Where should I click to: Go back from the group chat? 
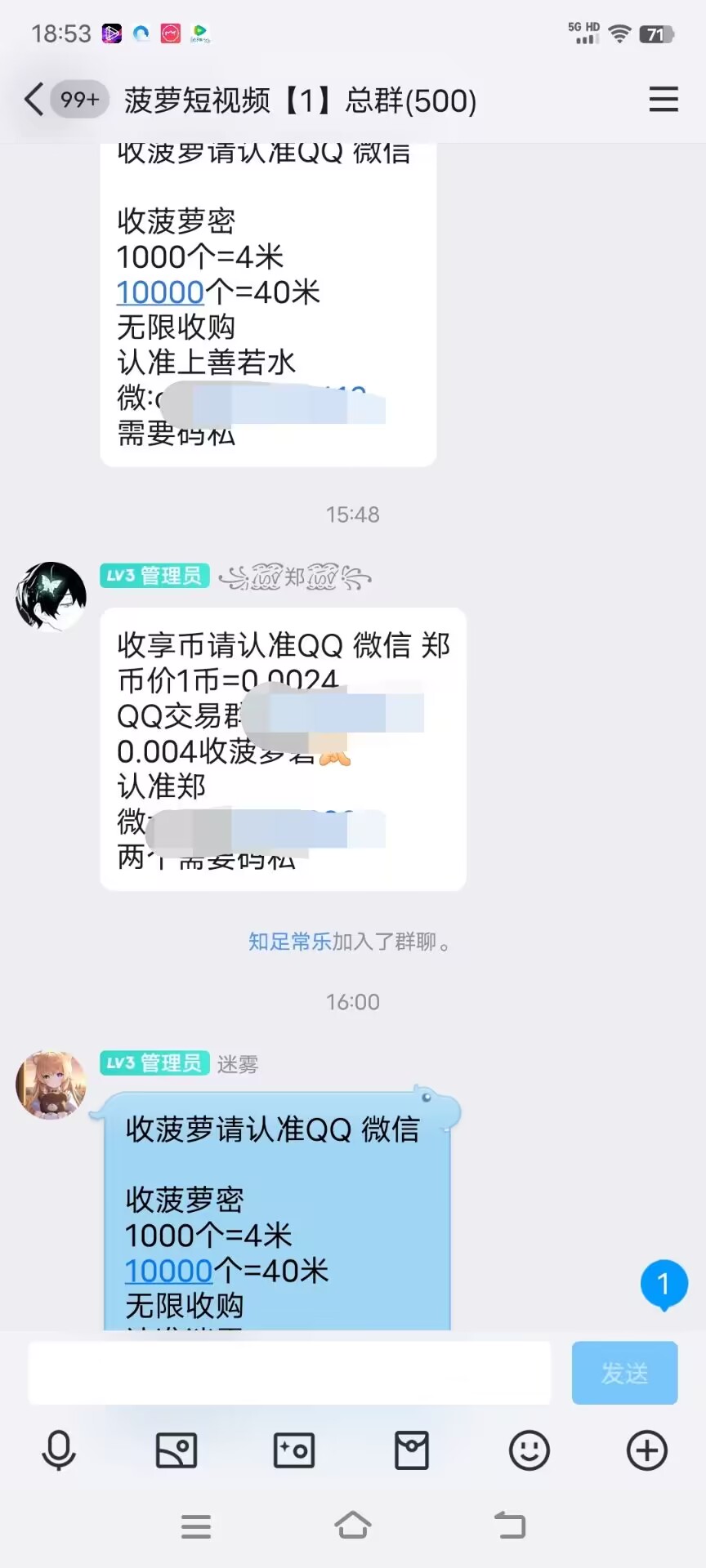tap(34, 100)
